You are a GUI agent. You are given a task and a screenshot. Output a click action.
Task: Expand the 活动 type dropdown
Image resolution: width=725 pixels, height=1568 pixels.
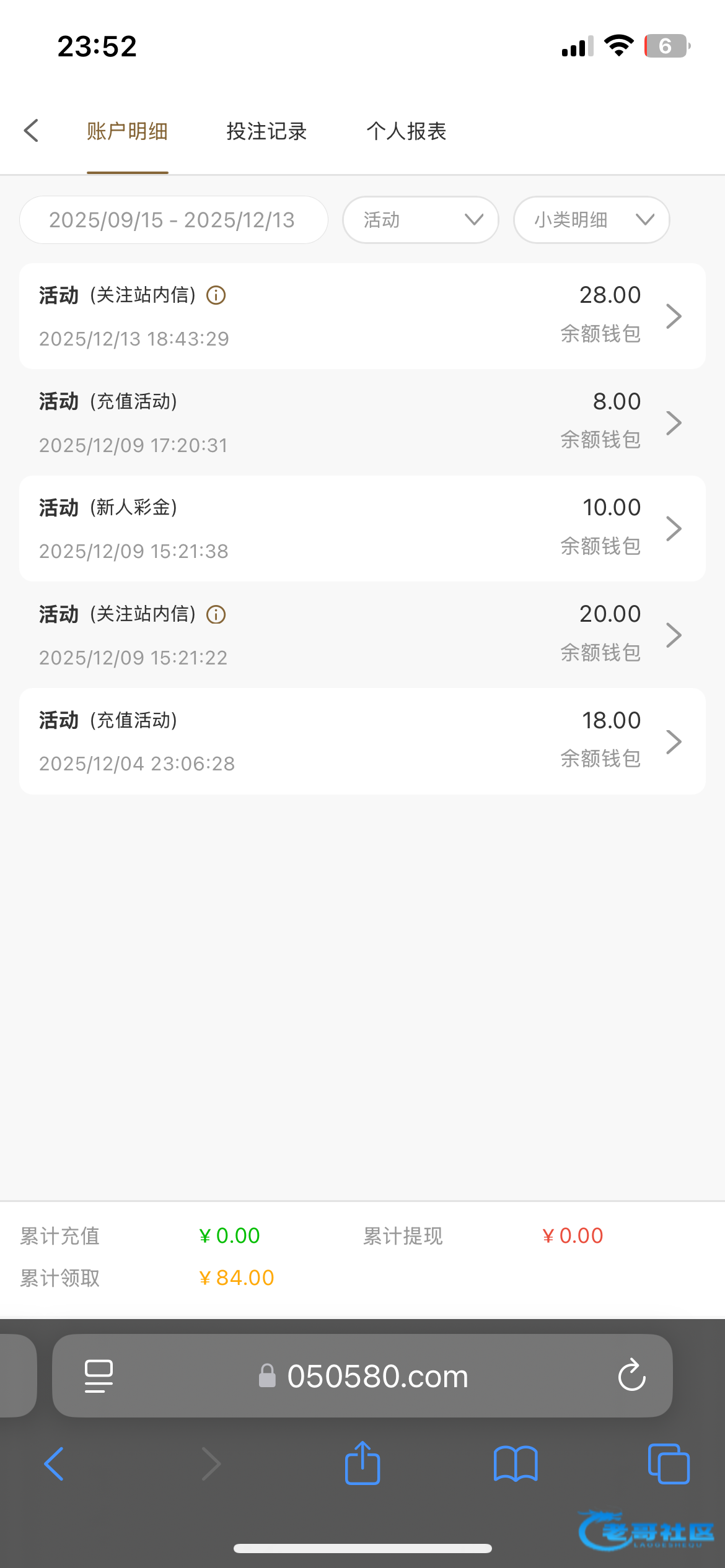(420, 220)
